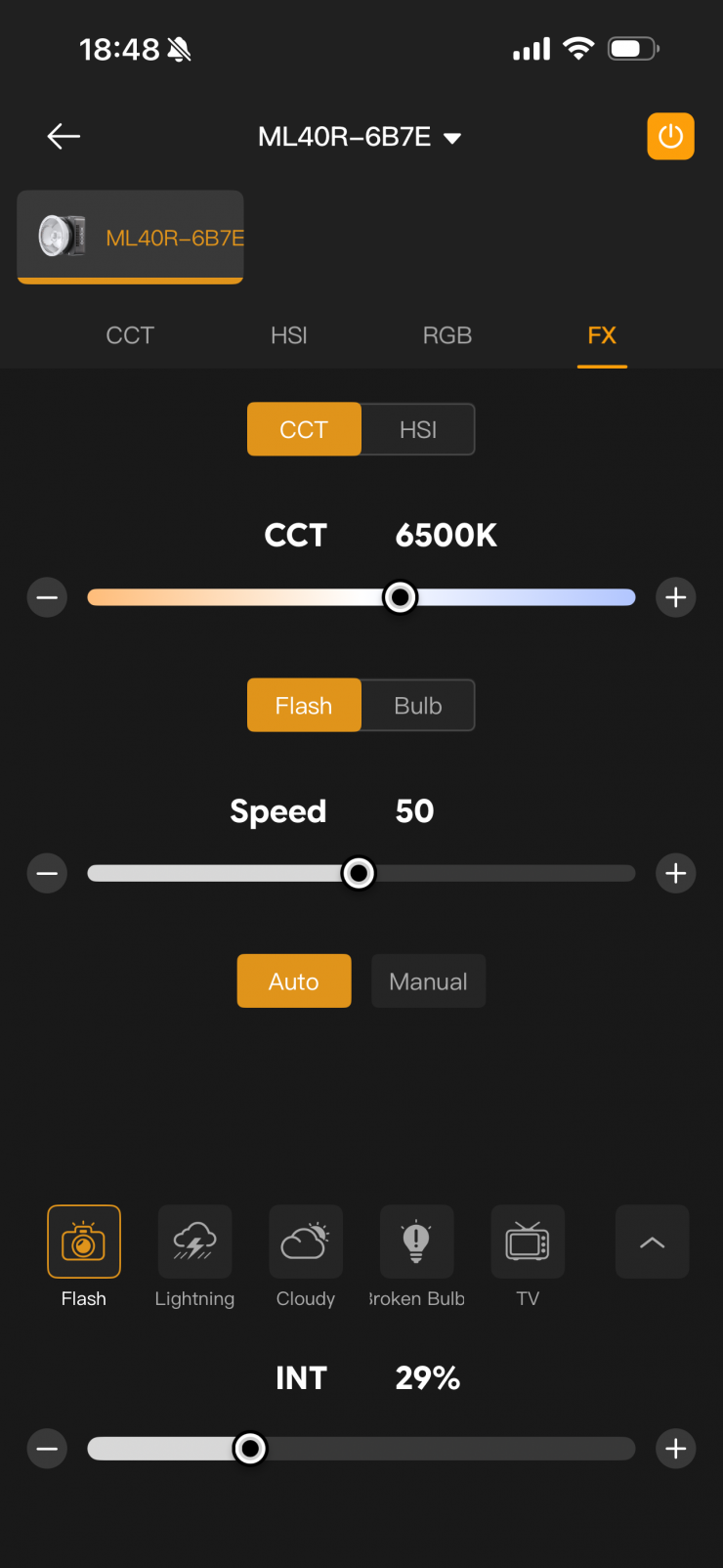Switch to the top HSI tab
Image resolution: width=723 pixels, height=1568 pixels.
point(289,335)
